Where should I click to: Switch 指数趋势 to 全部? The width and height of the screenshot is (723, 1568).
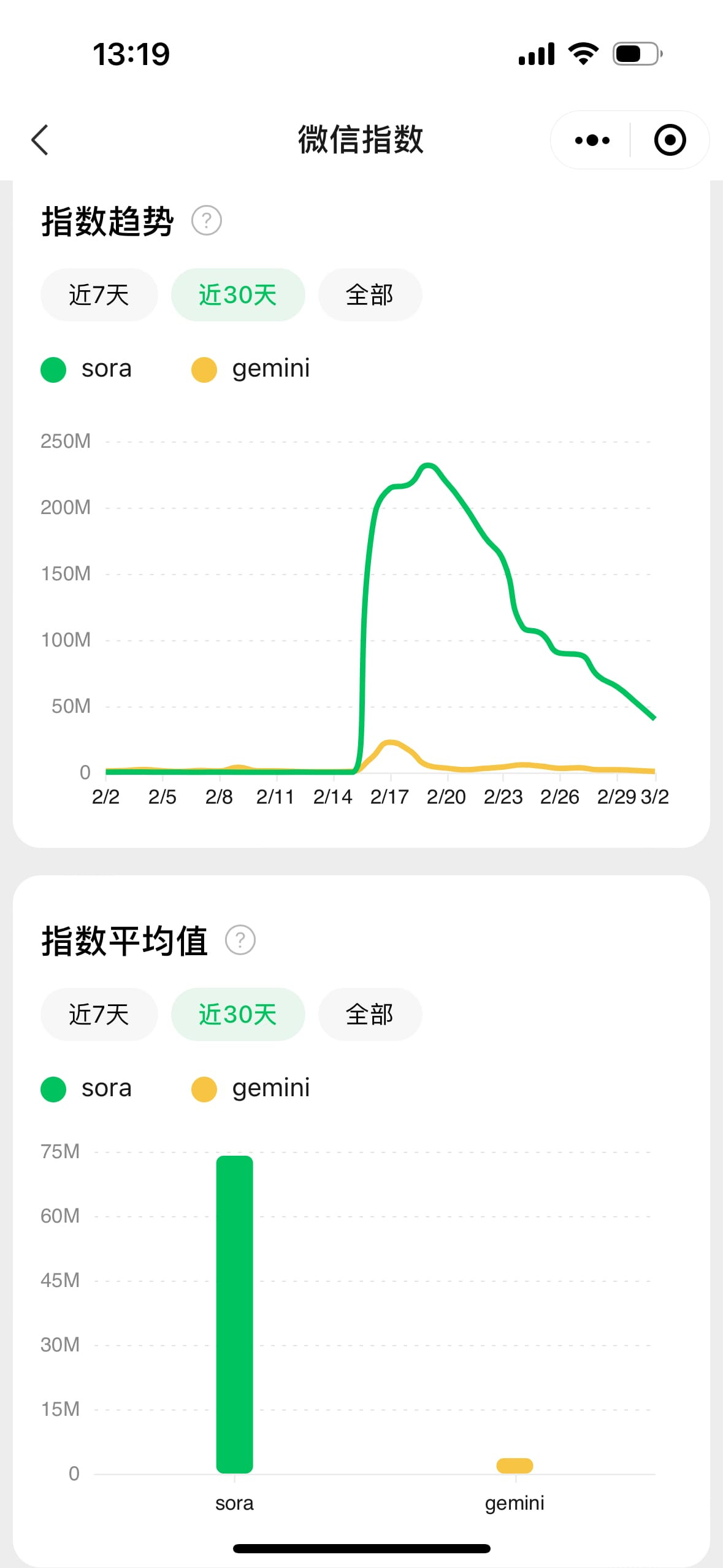369,295
